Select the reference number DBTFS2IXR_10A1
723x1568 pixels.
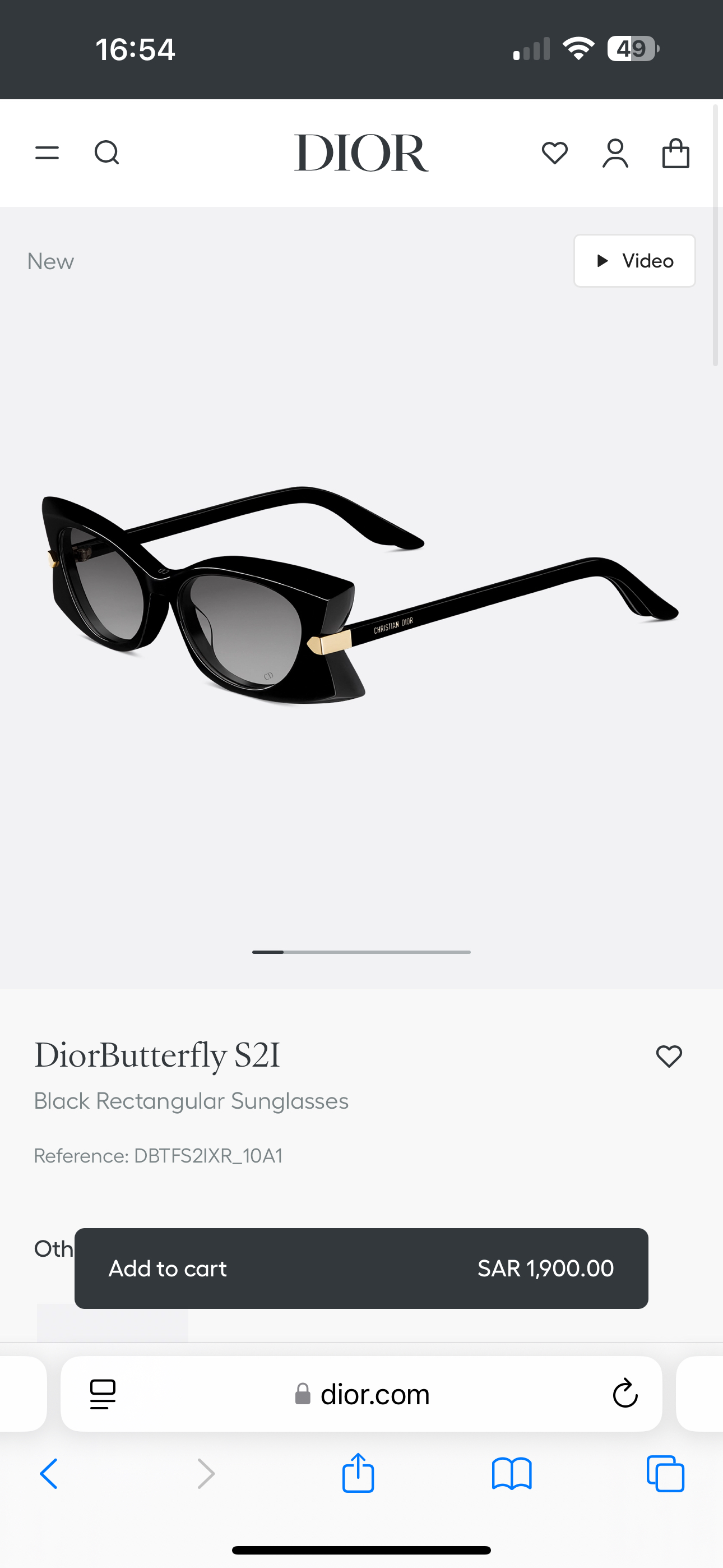click(158, 1155)
